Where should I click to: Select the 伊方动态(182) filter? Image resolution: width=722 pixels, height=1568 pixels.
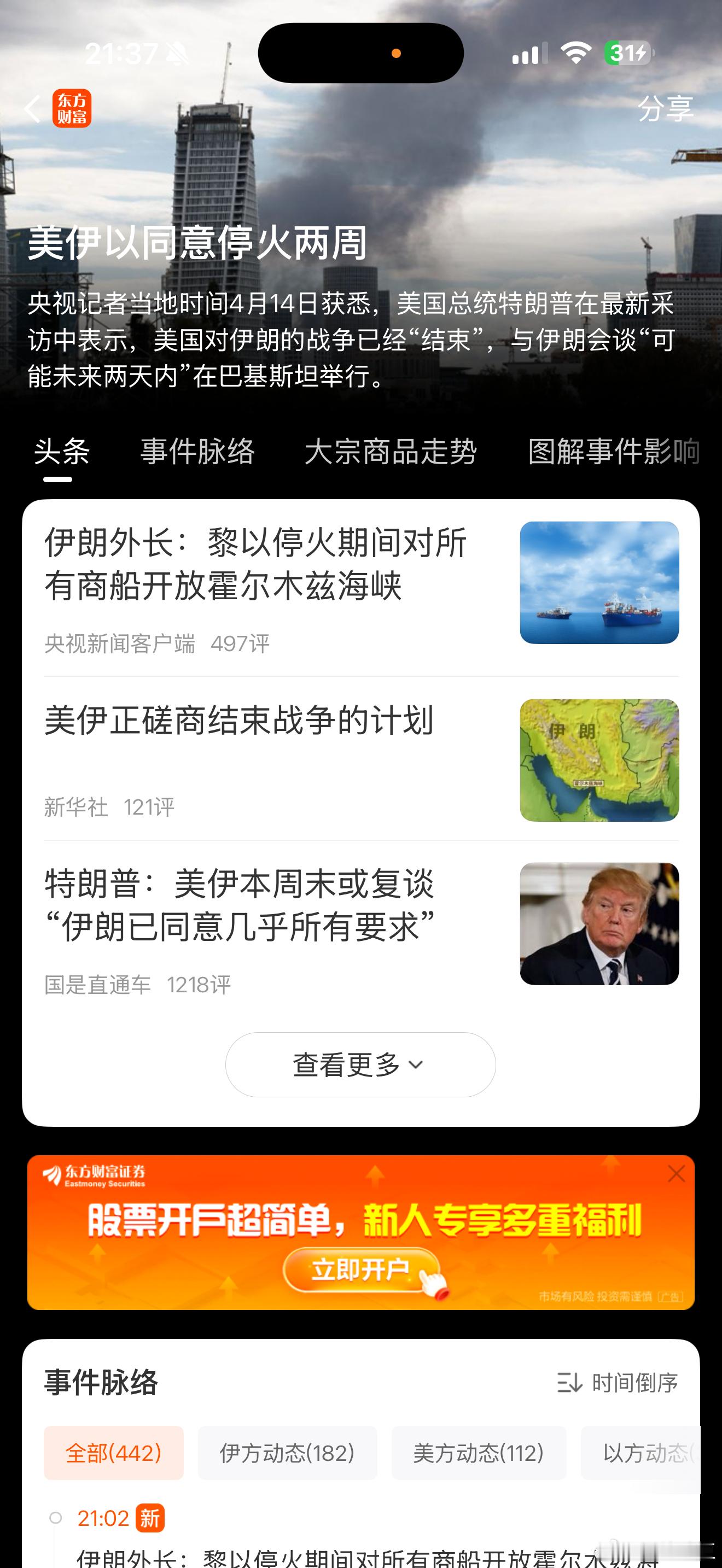pos(289,1452)
